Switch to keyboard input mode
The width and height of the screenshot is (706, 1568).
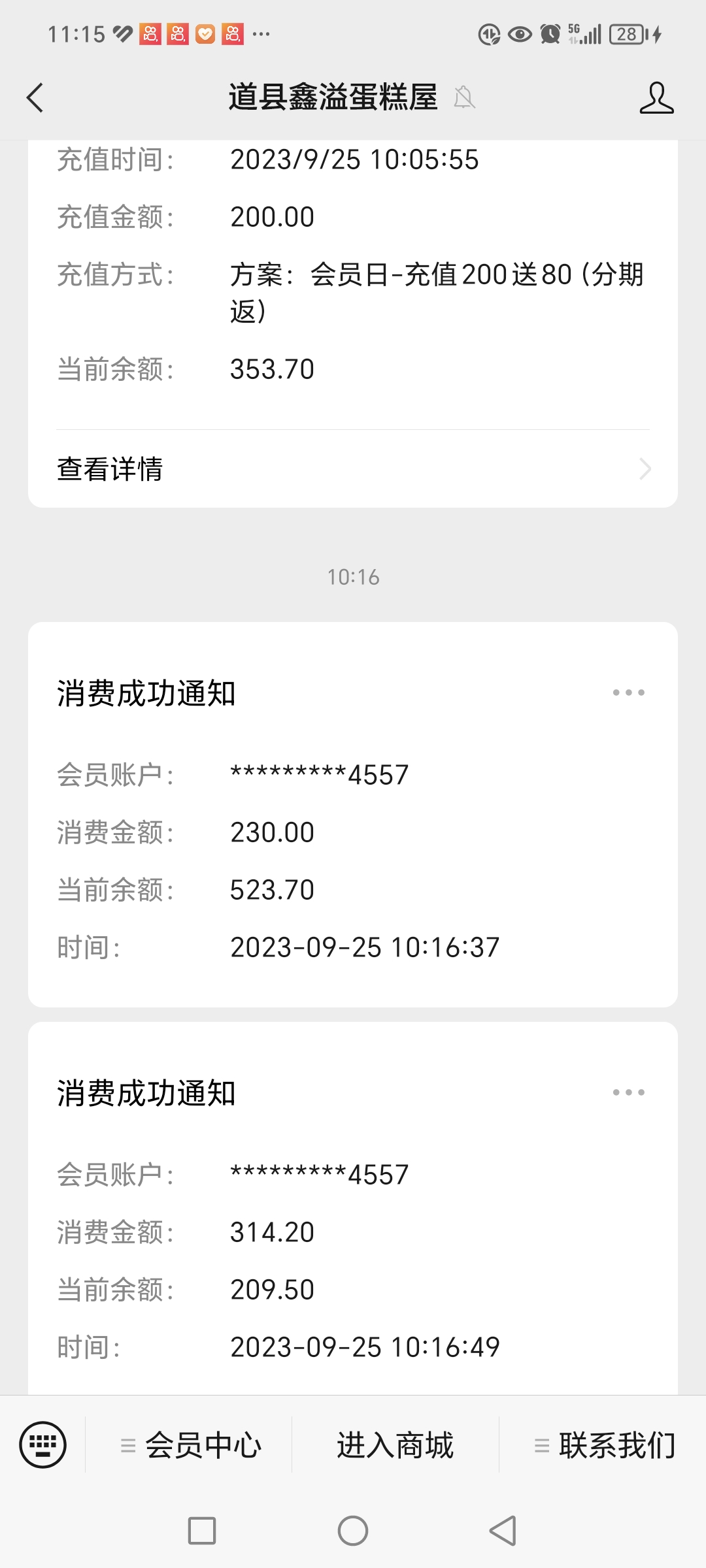click(x=43, y=1445)
